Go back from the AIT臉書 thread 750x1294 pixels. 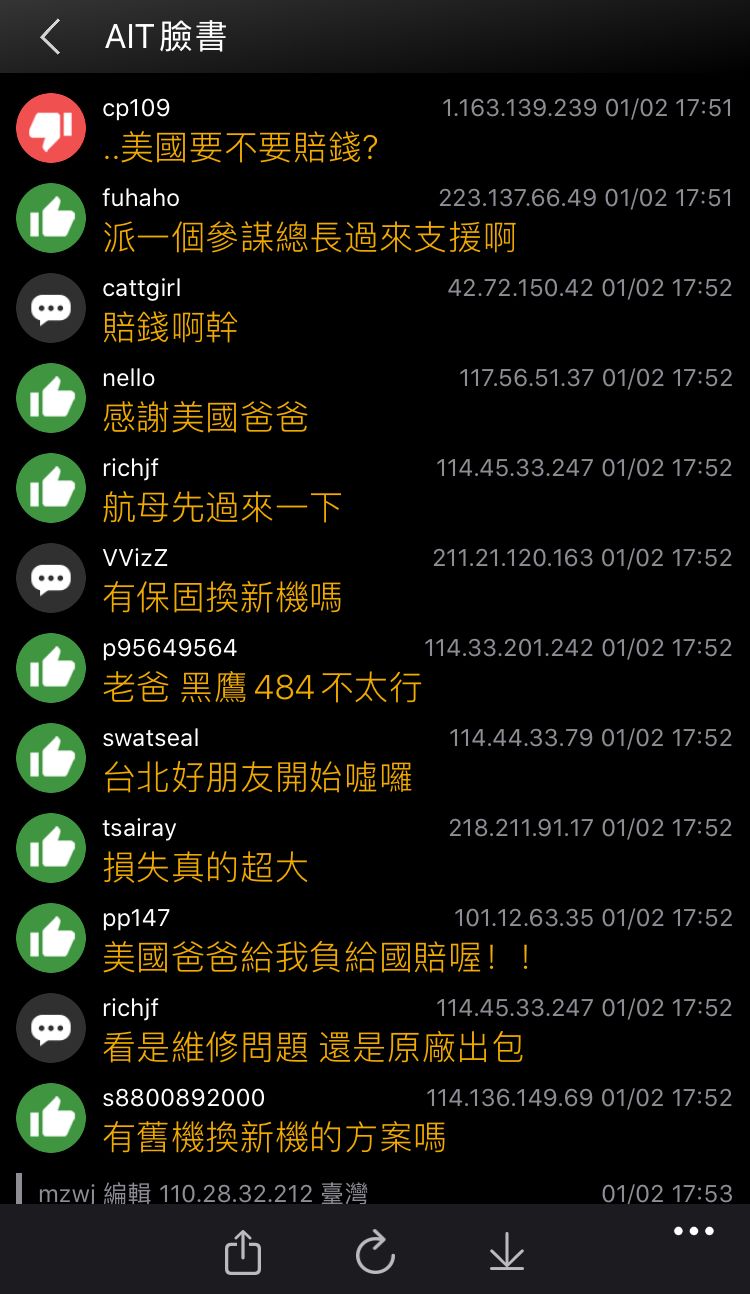point(50,37)
